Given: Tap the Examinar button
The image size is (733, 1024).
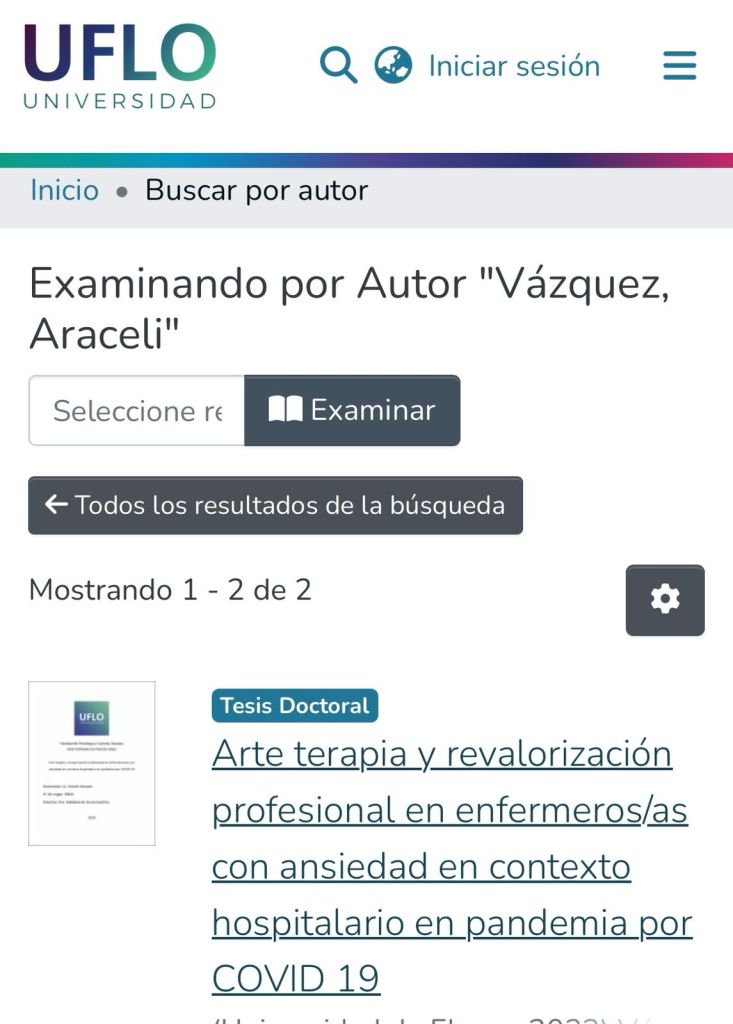Looking at the screenshot, I should pyautogui.click(x=352, y=410).
